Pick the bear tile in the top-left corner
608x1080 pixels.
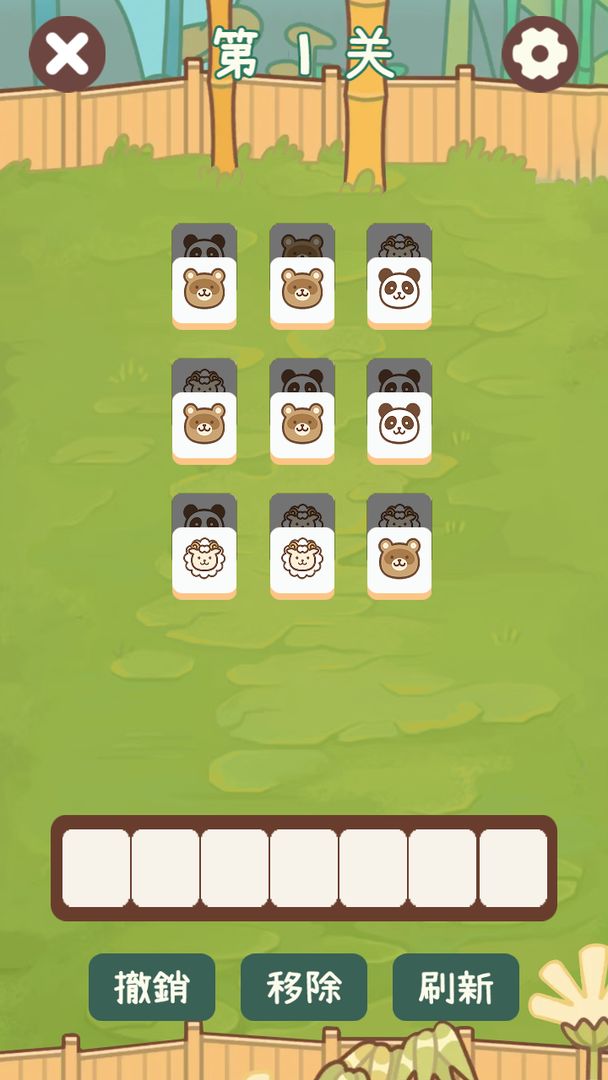pos(204,290)
